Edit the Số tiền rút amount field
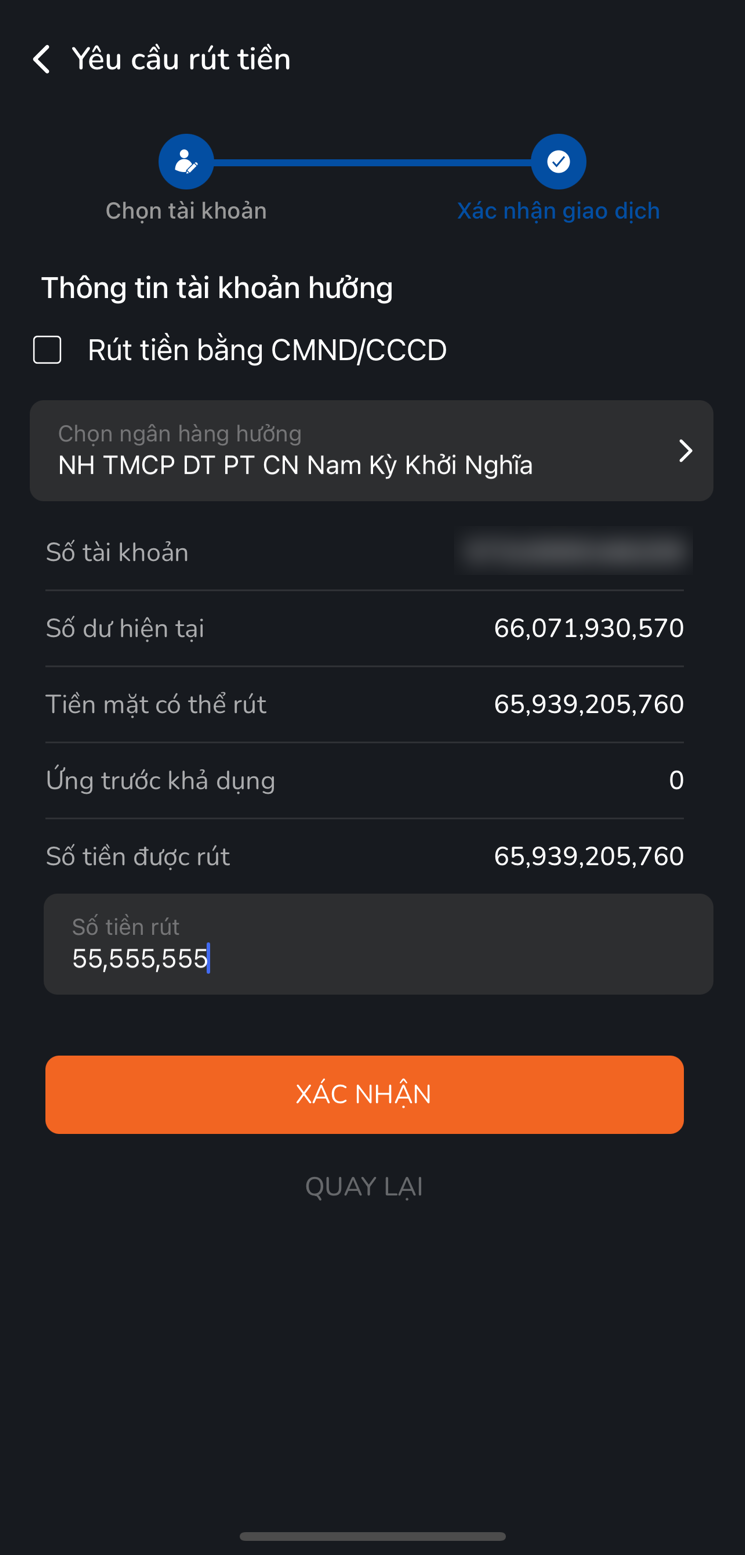The image size is (745, 1555). pos(378,944)
